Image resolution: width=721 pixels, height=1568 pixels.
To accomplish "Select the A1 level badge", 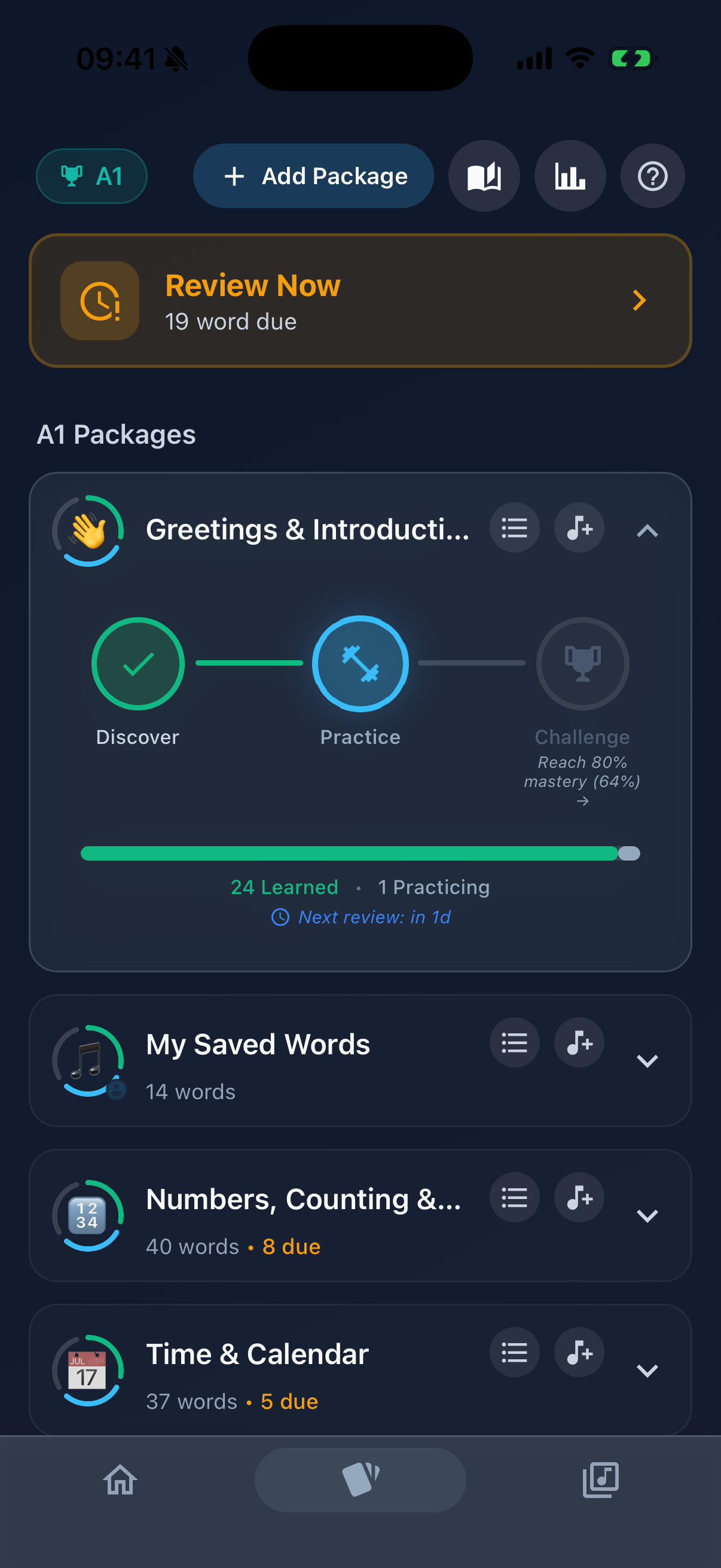I will coord(91,176).
